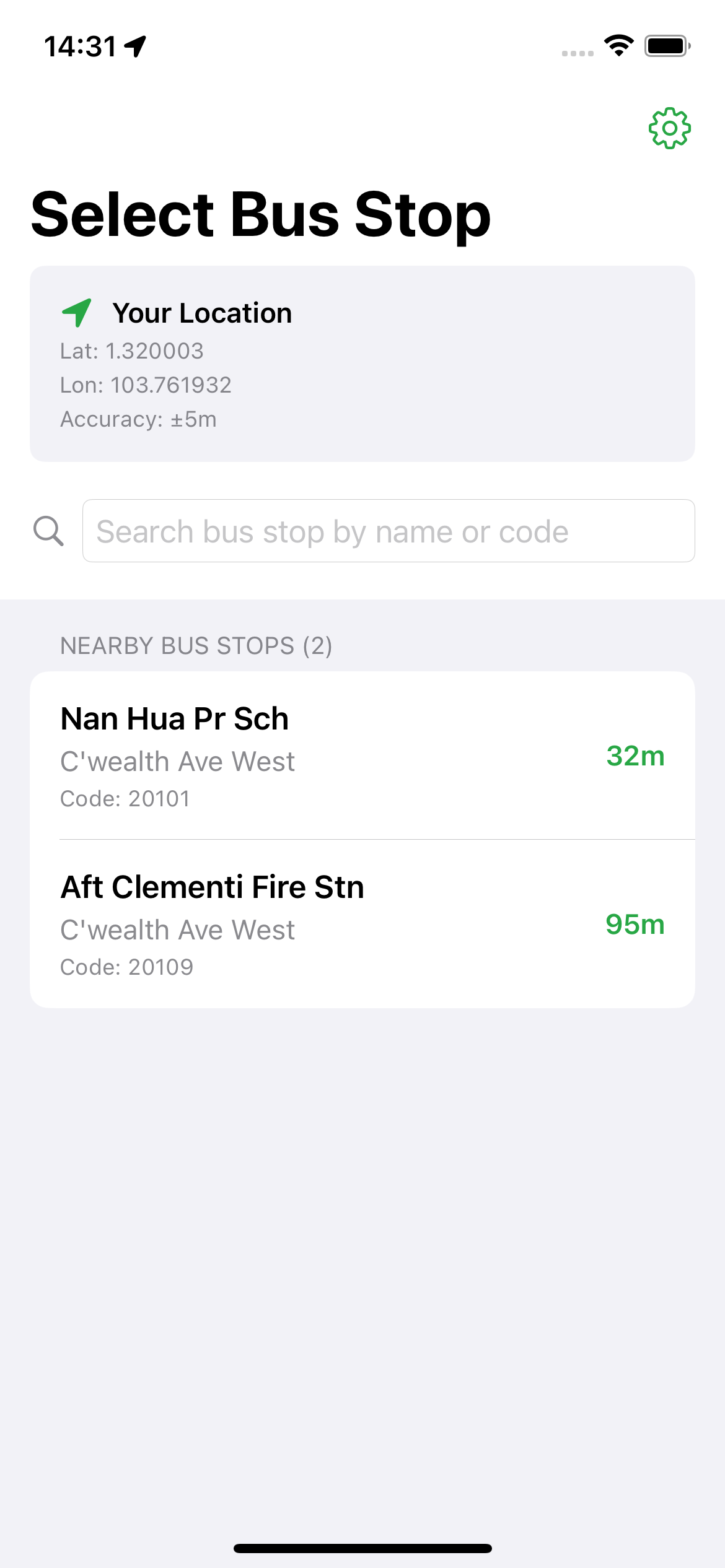Tap the 32m distance label
725x1568 pixels.
(635, 757)
